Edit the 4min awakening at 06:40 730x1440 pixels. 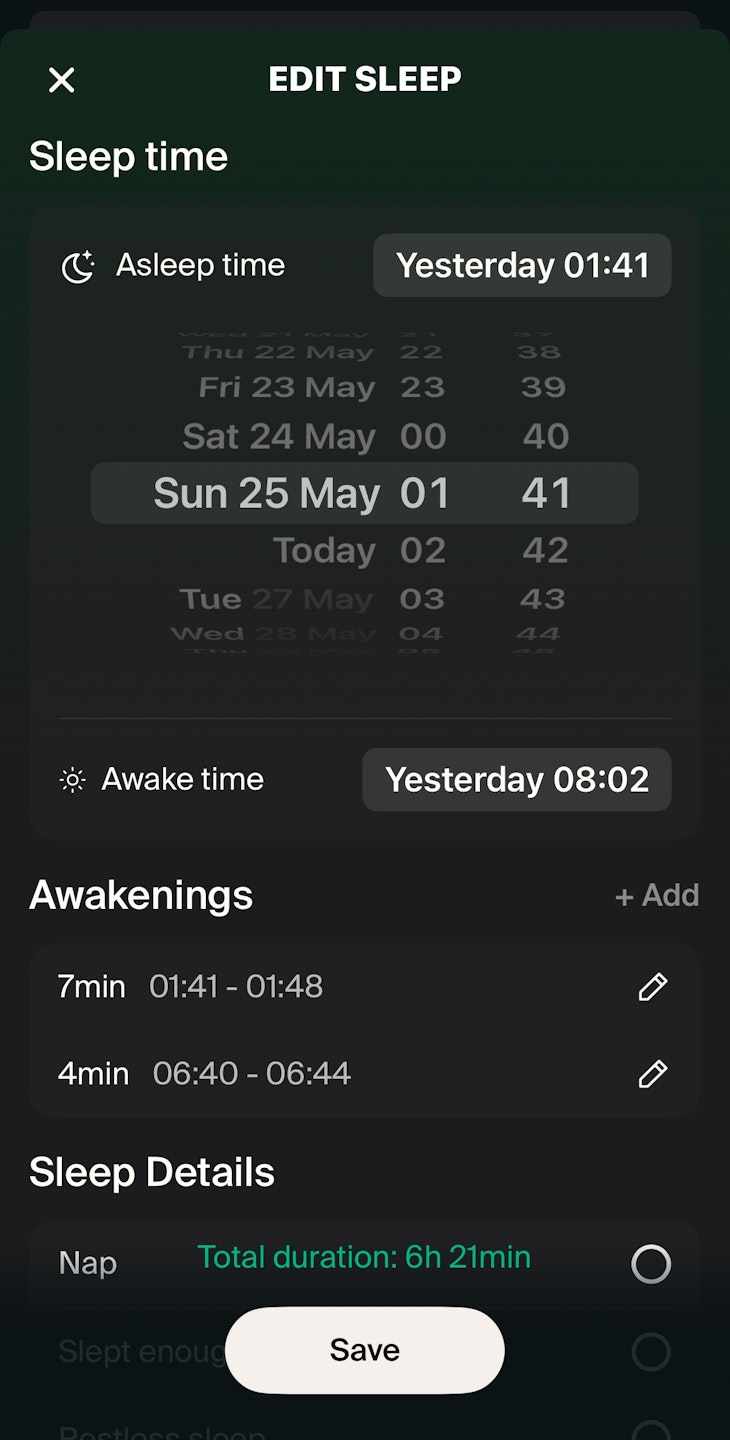[x=652, y=1074]
